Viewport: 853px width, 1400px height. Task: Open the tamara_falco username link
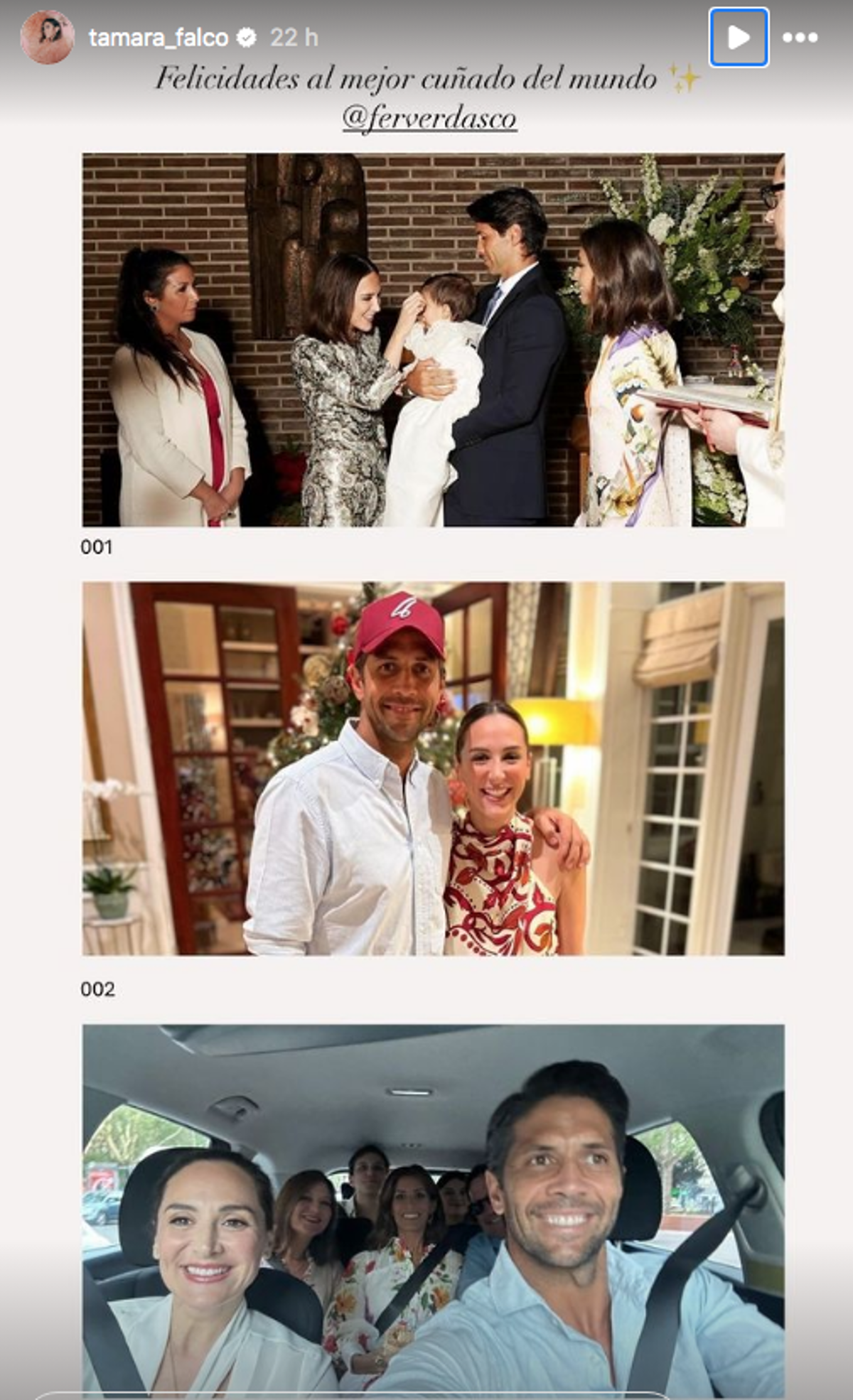click(158, 38)
